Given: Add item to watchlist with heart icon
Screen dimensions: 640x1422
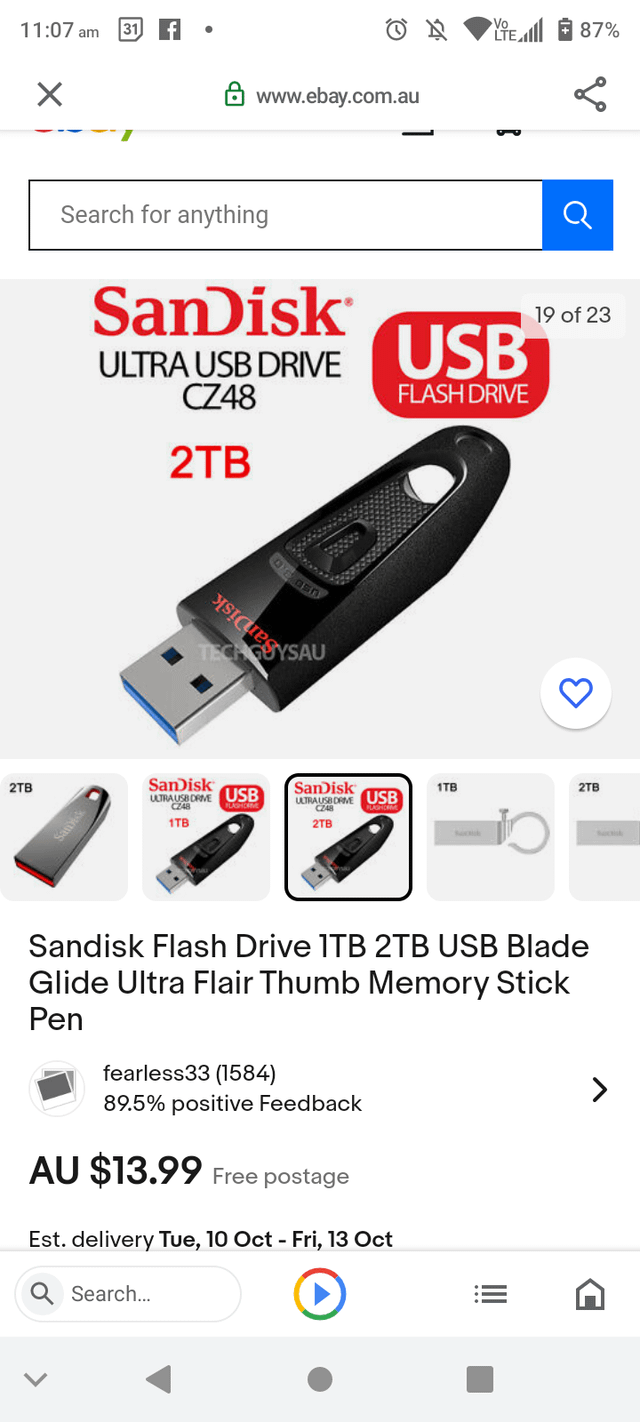Looking at the screenshot, I should [575, 693].
